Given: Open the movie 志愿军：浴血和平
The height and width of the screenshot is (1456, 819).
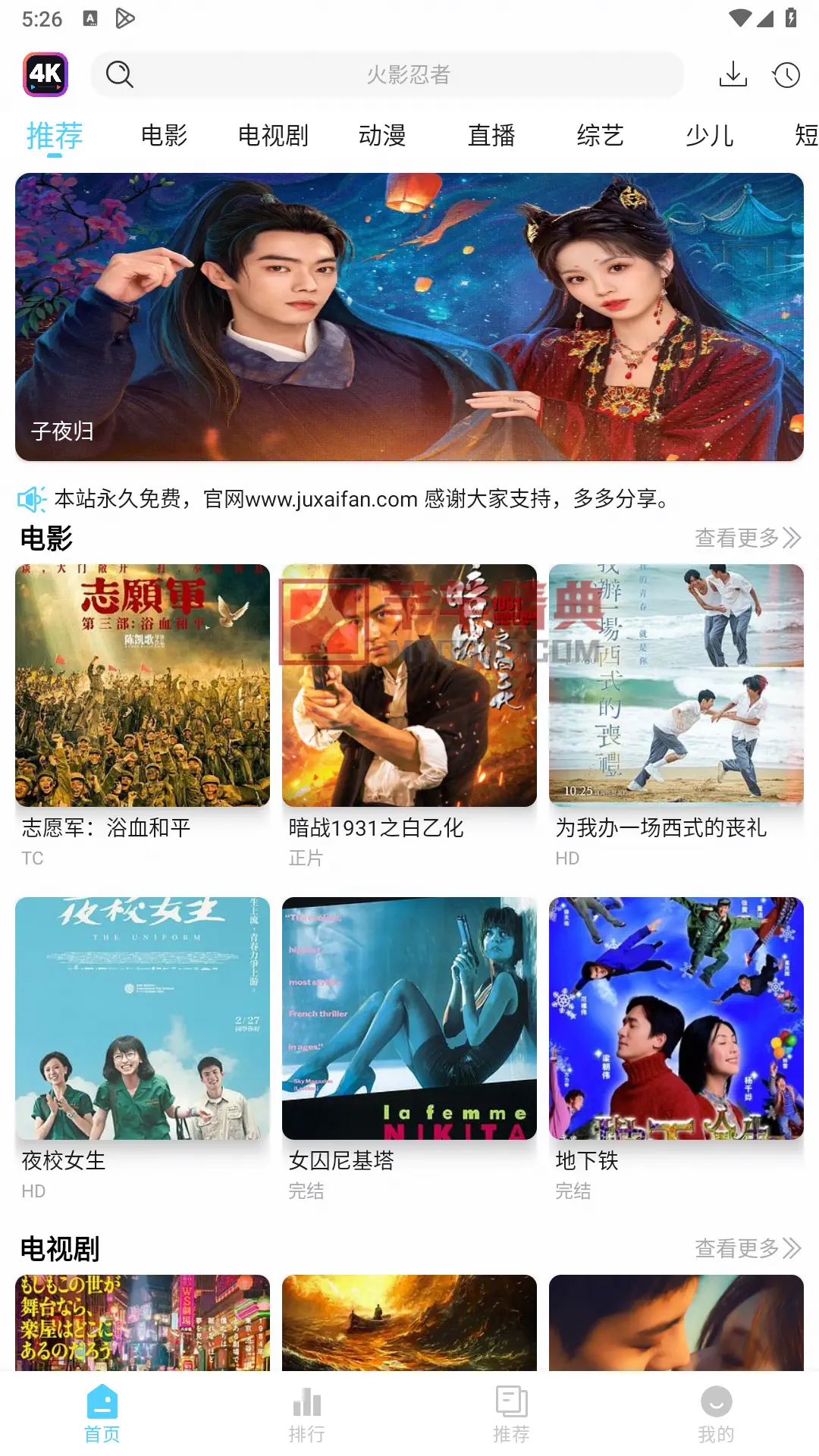Looking at the screenshot, I should tap(143, 686).
